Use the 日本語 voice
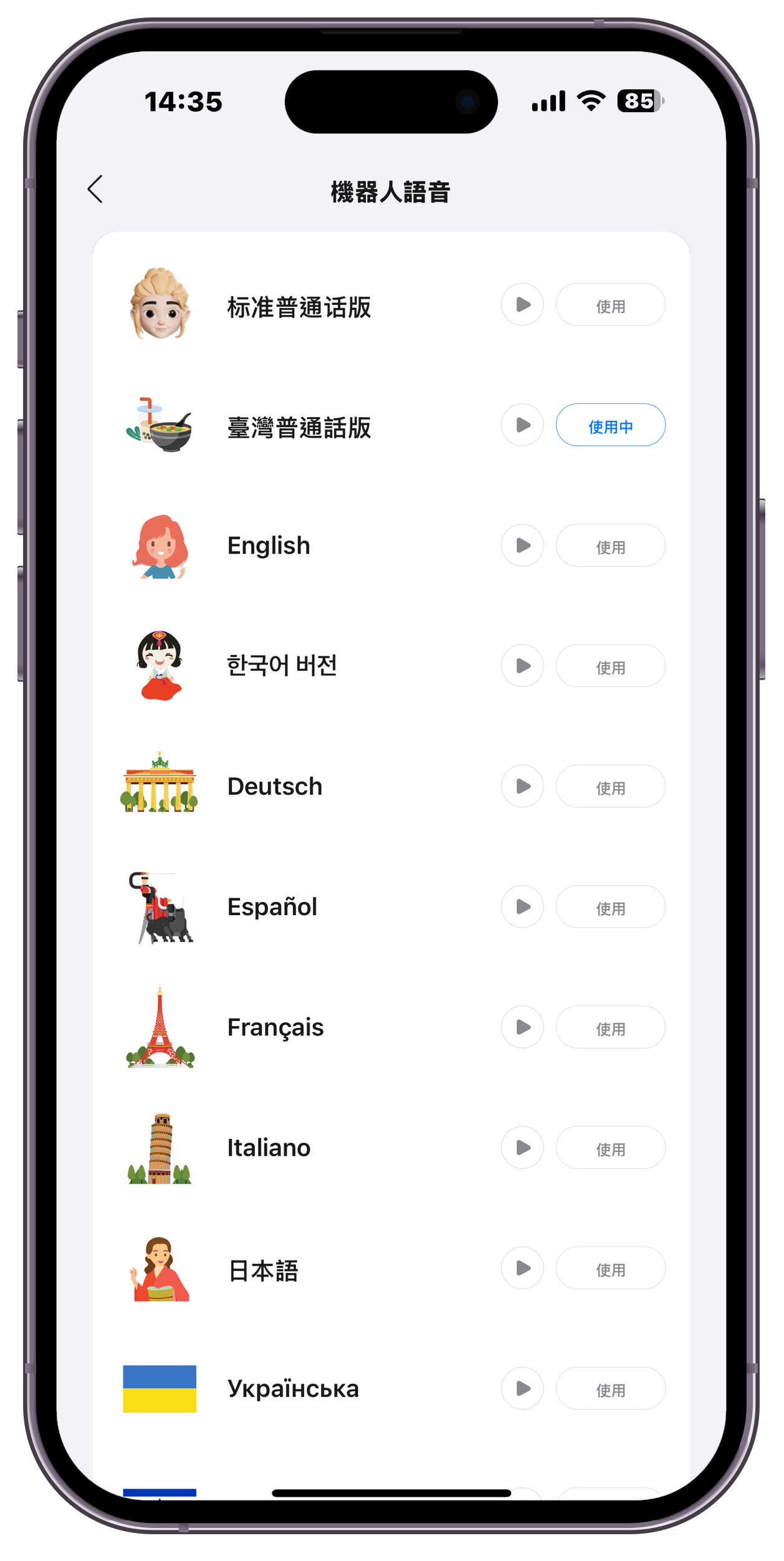This screenshot has height=1561, width=784. click(x=610, y=1267)
